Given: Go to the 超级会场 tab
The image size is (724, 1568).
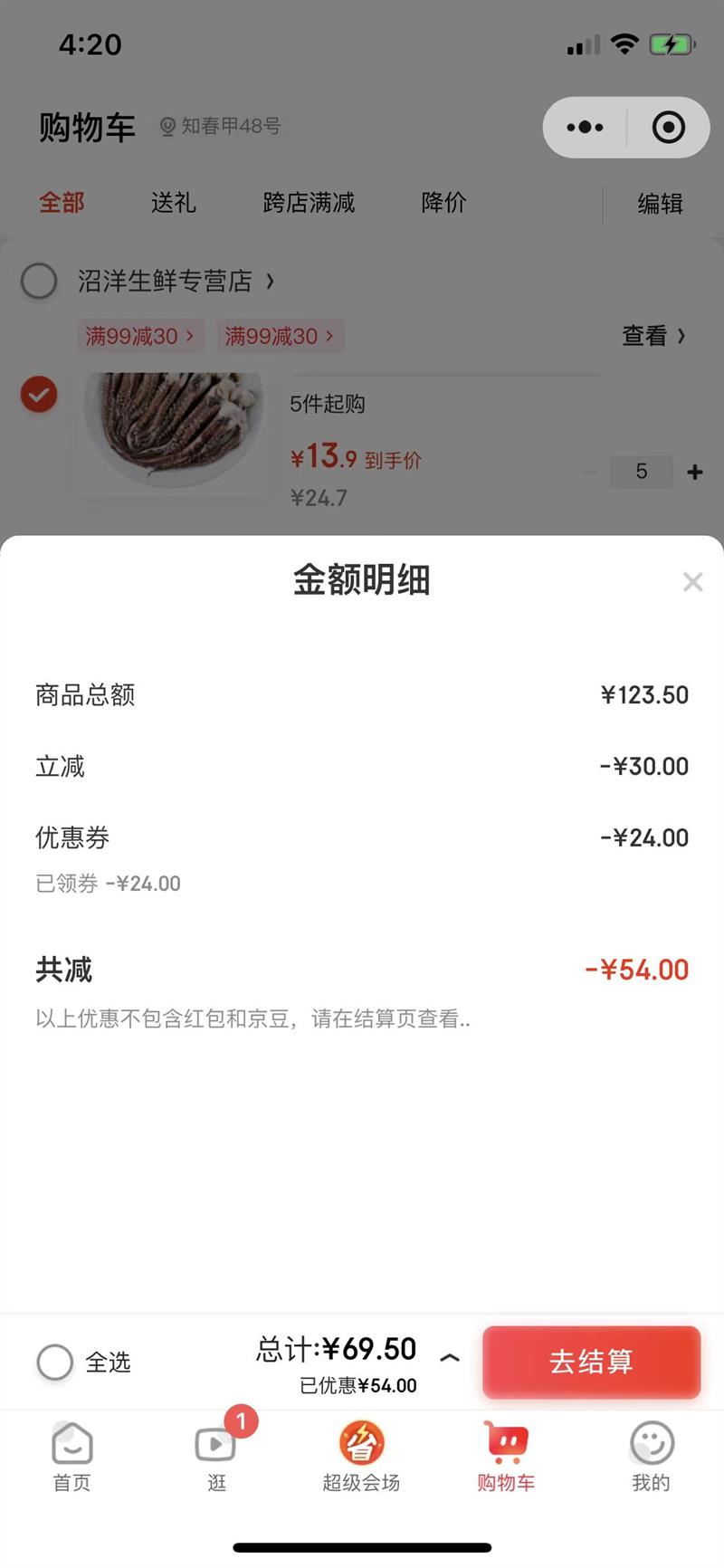Looking at the screenshot, I should point(361,1456).
